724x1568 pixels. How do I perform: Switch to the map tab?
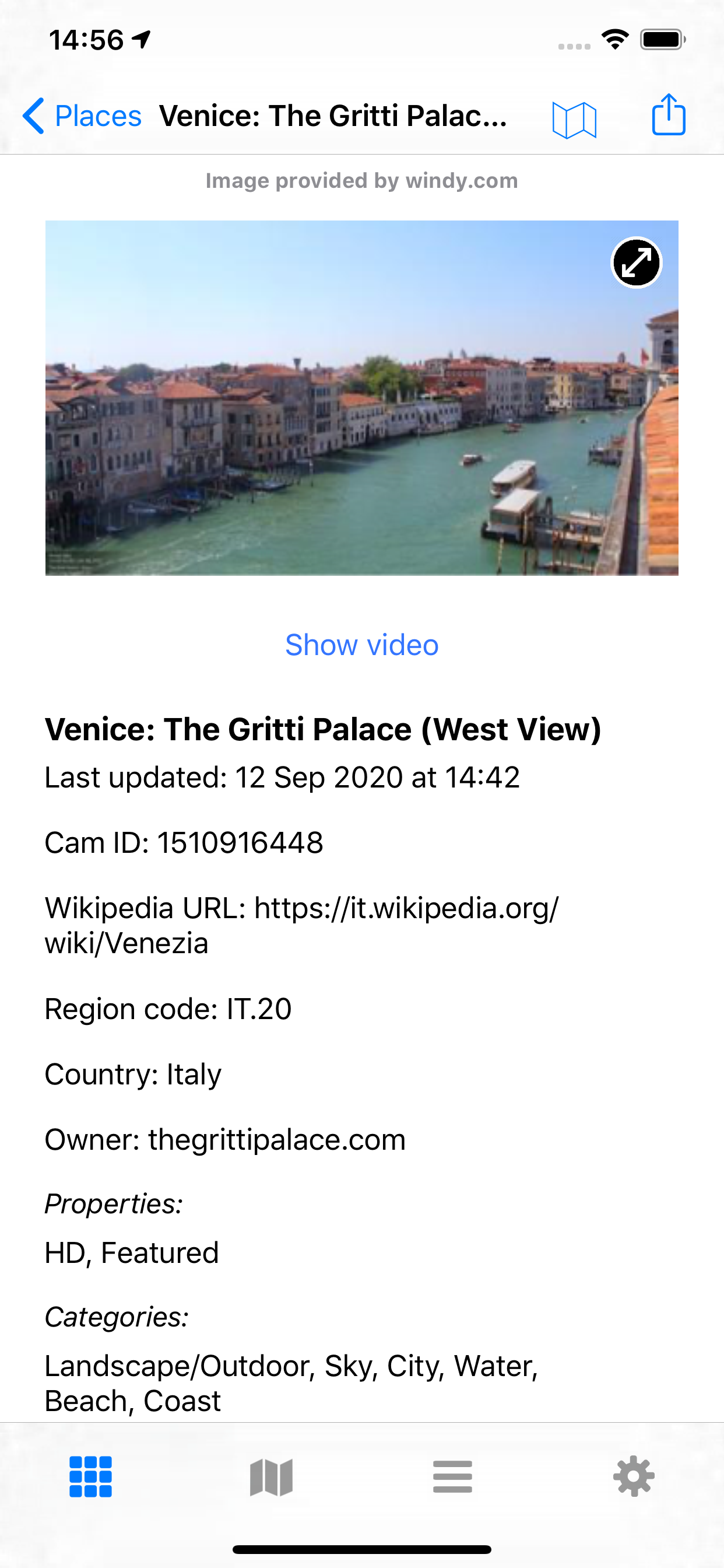(271, 1476)
